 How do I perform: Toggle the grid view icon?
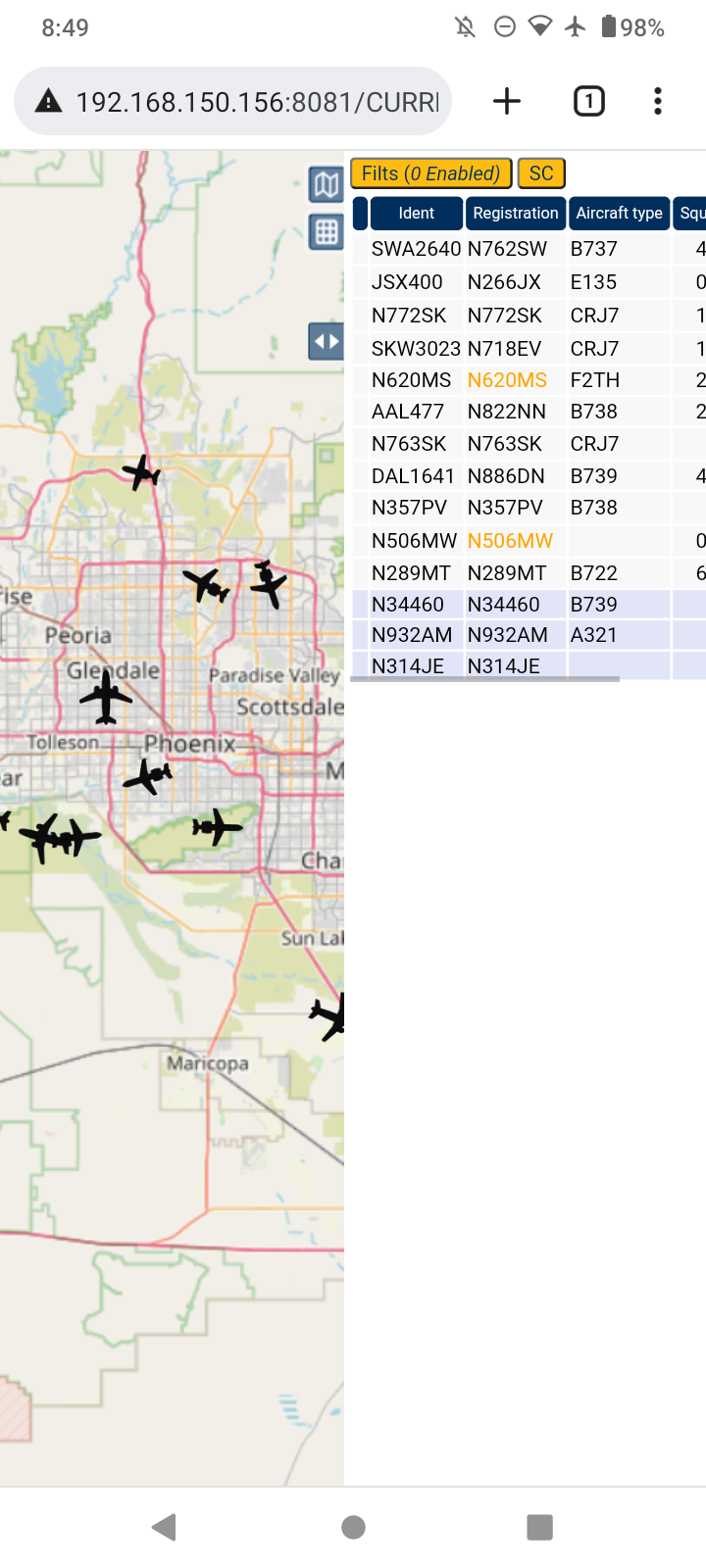pyautogui.click(x=327, y=232)
